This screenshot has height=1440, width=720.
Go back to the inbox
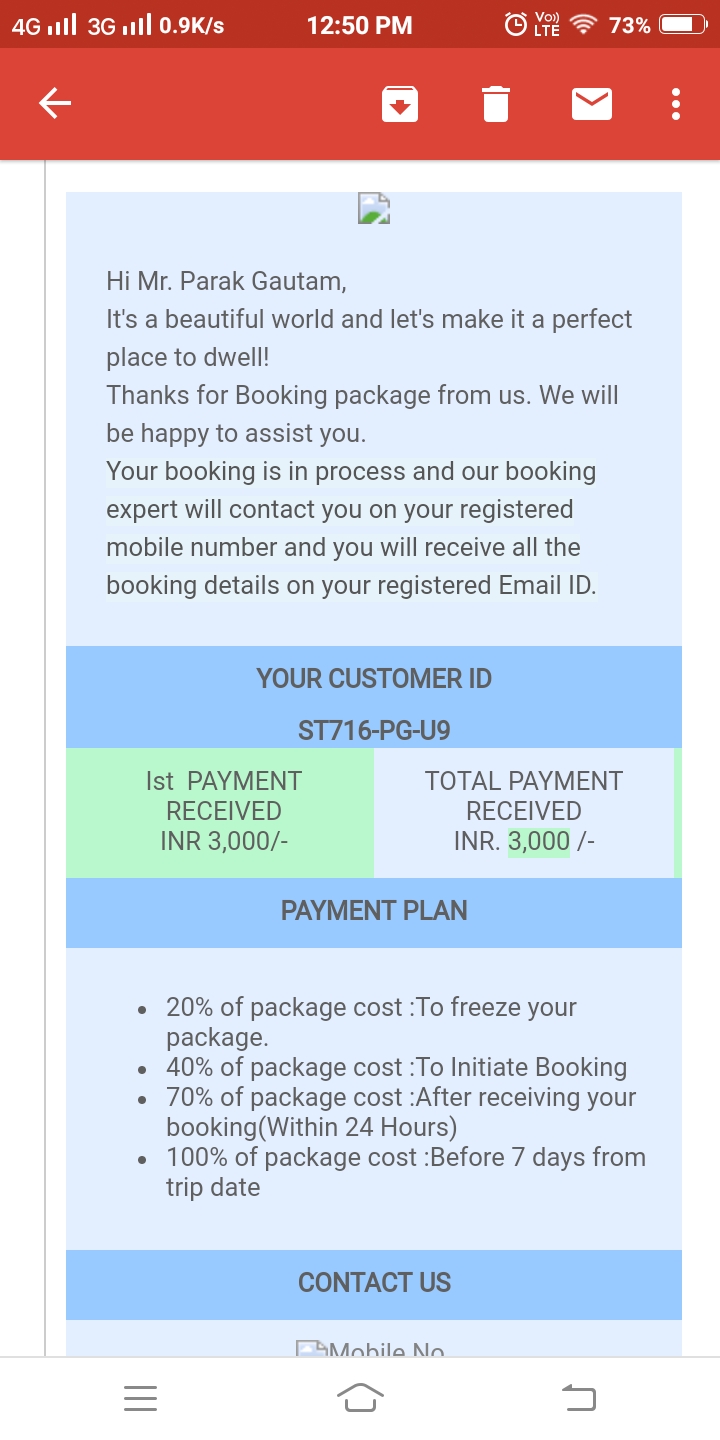(55, 102)
